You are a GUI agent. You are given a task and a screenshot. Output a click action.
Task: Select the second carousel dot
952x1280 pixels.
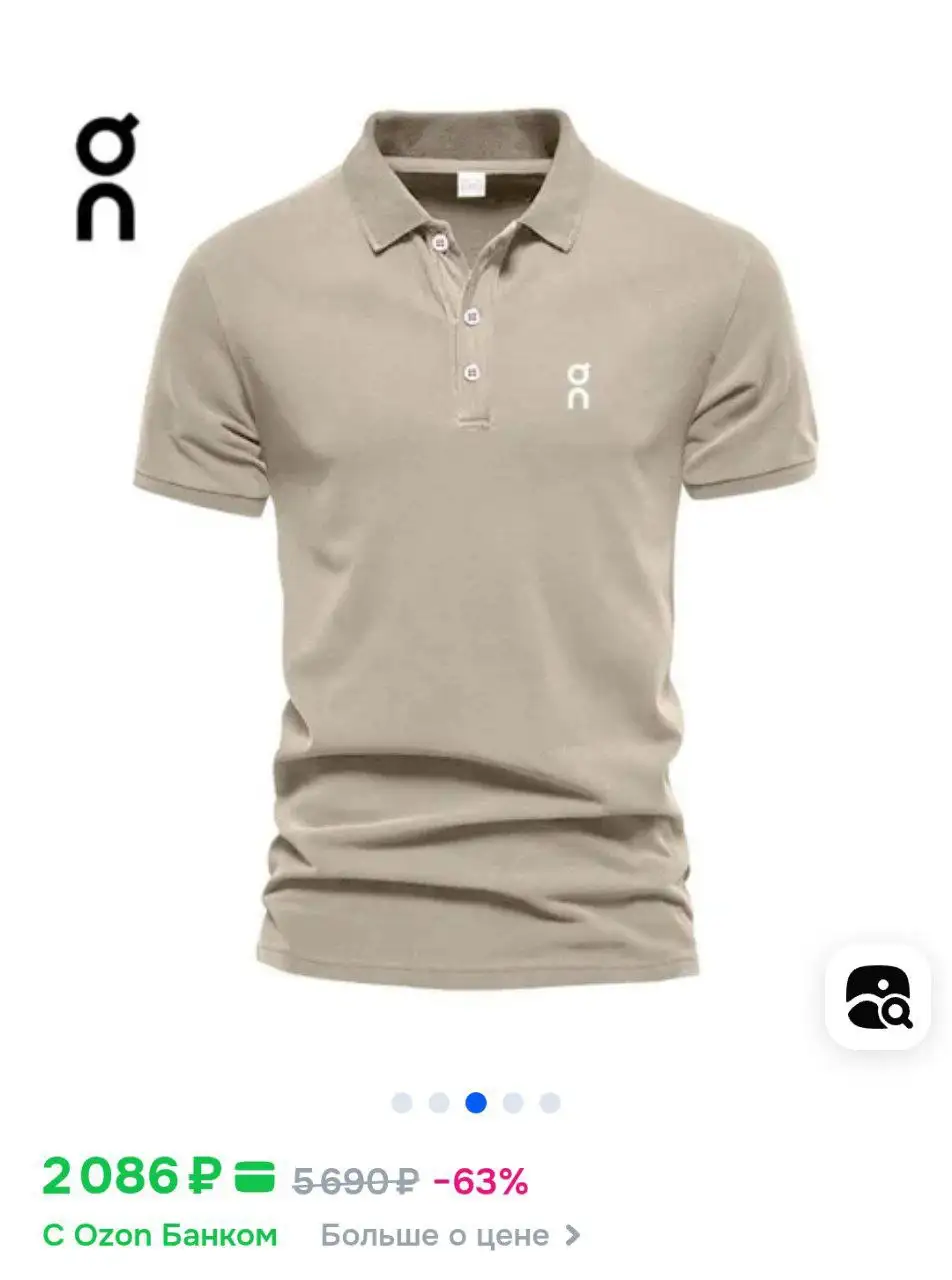pos(440,1101)
